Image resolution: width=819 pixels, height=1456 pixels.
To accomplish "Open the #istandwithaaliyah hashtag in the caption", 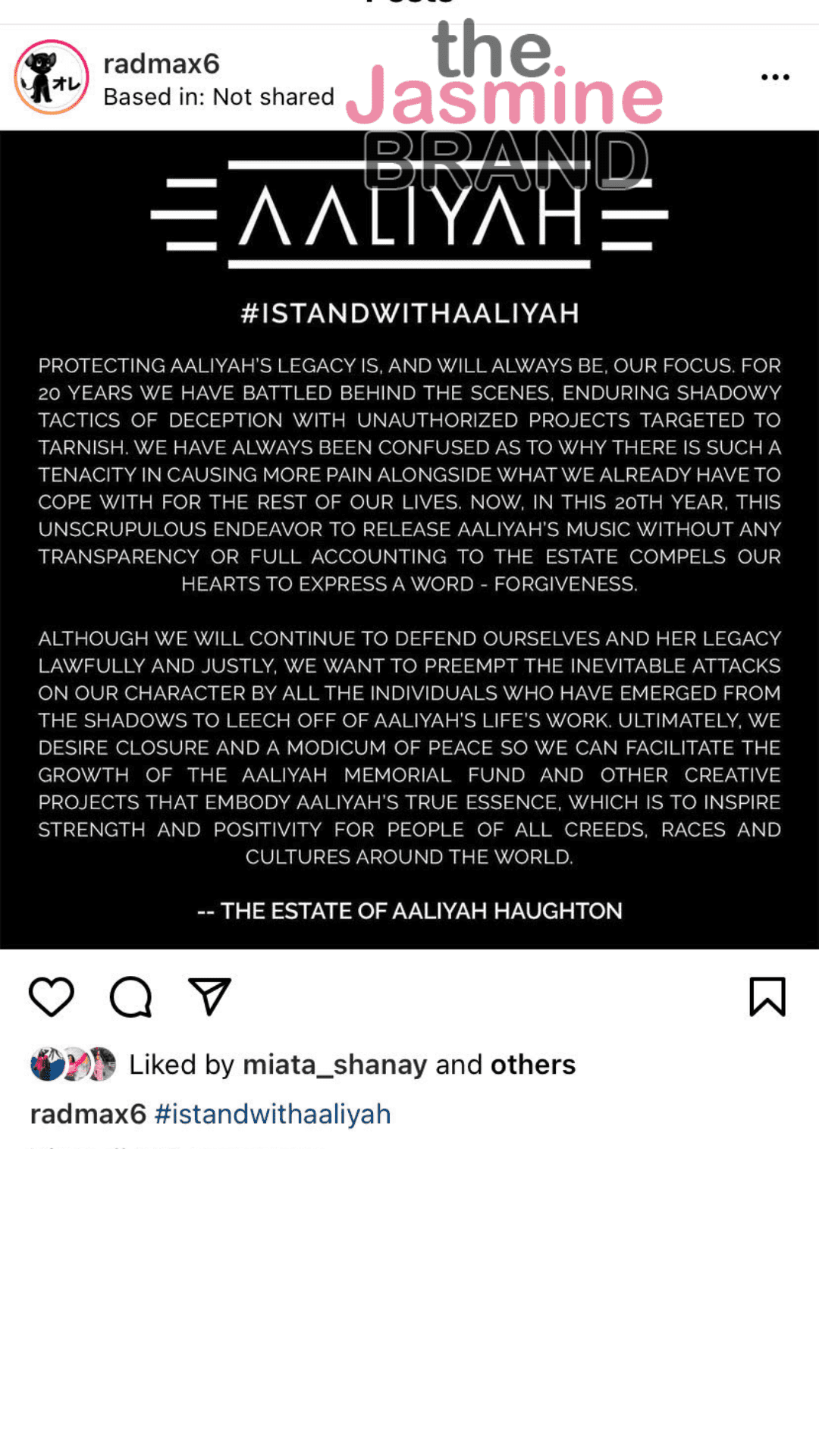I will (272, 1114).
